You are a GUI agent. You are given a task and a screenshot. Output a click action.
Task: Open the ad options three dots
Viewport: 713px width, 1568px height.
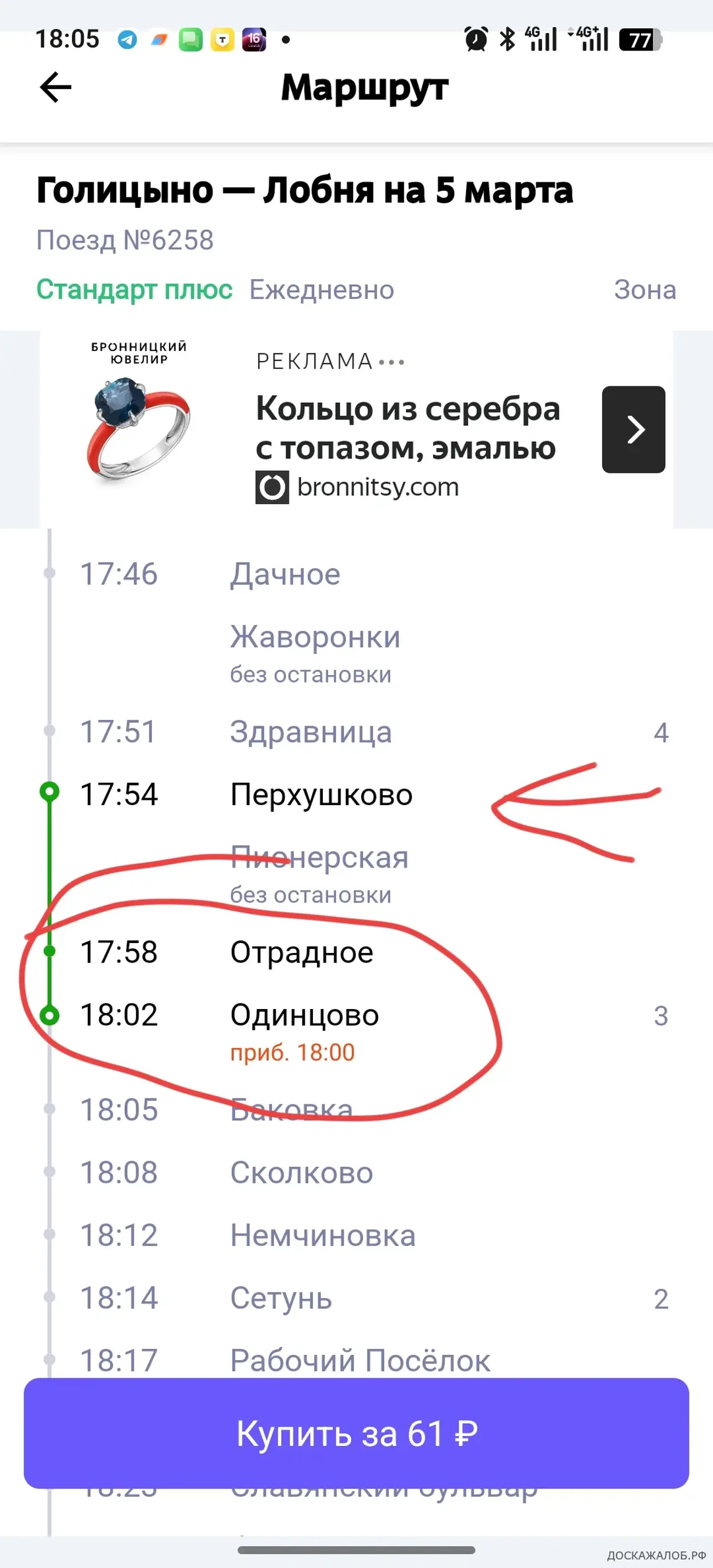coord(391,362)
